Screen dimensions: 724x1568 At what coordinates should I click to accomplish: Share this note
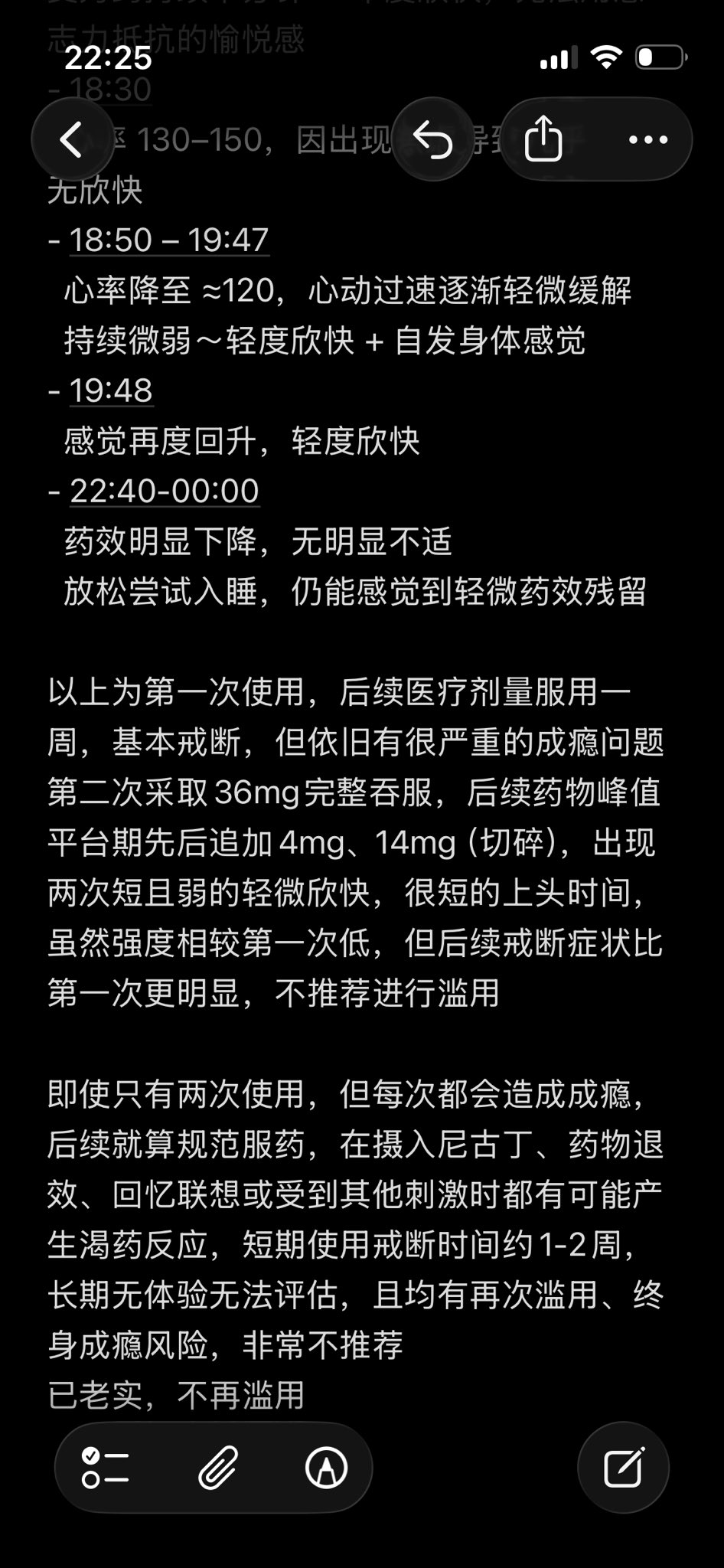point(543,139)
